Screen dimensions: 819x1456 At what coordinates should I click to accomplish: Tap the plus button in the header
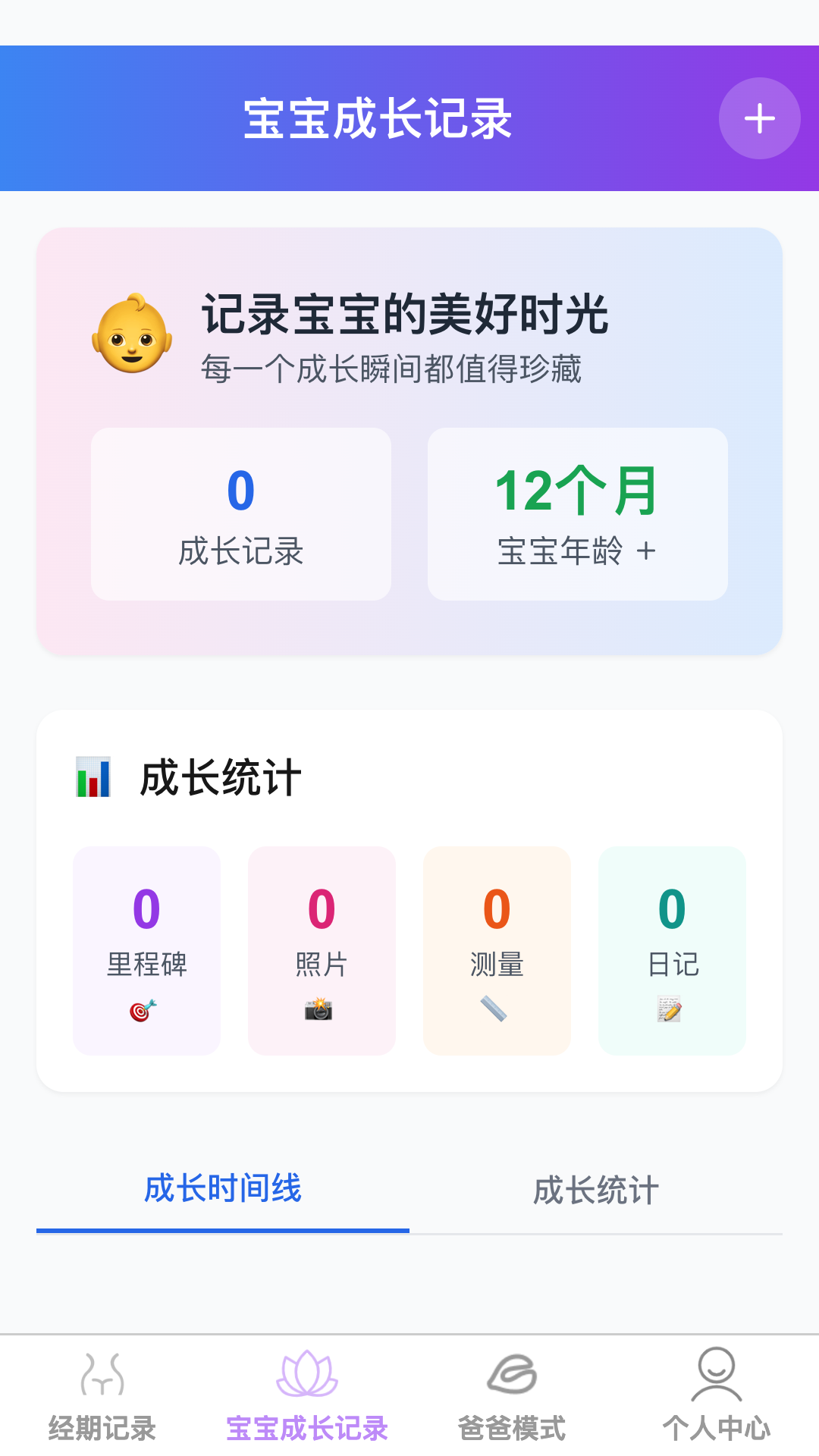(x=759, y=118)
